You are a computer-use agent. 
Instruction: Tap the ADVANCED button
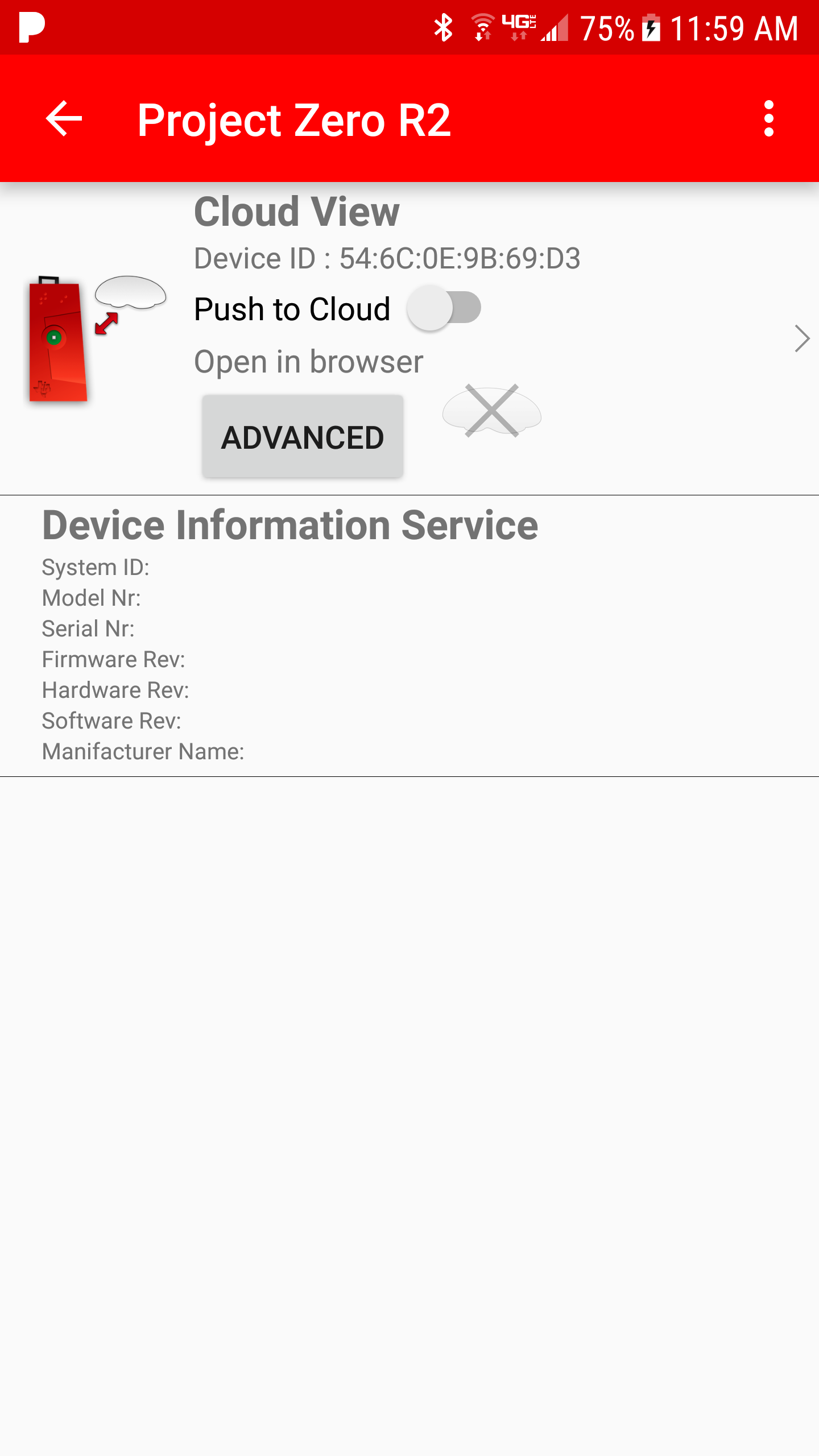[303, 437]
